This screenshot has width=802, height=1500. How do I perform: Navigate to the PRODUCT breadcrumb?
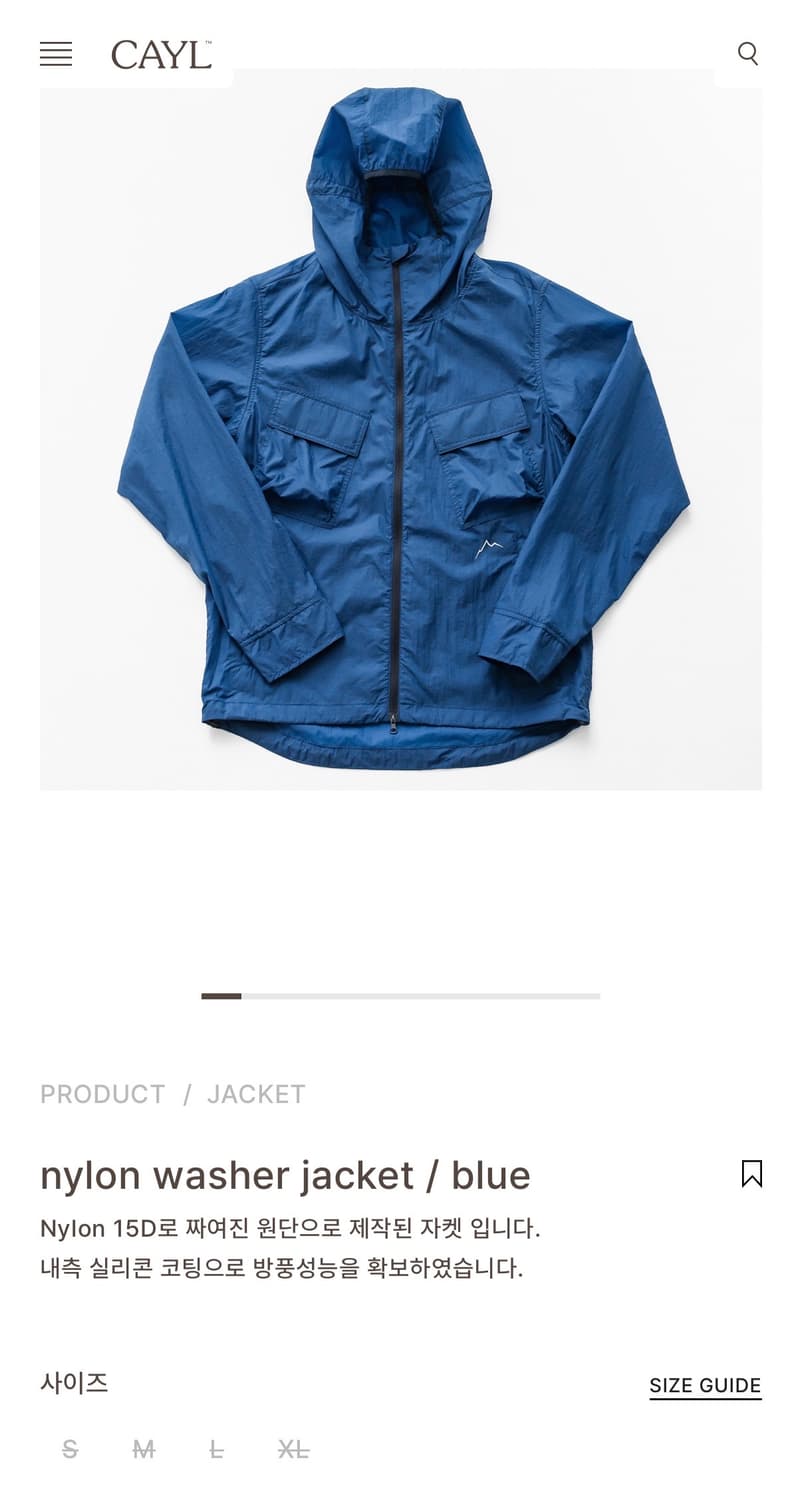(102, 1094)
